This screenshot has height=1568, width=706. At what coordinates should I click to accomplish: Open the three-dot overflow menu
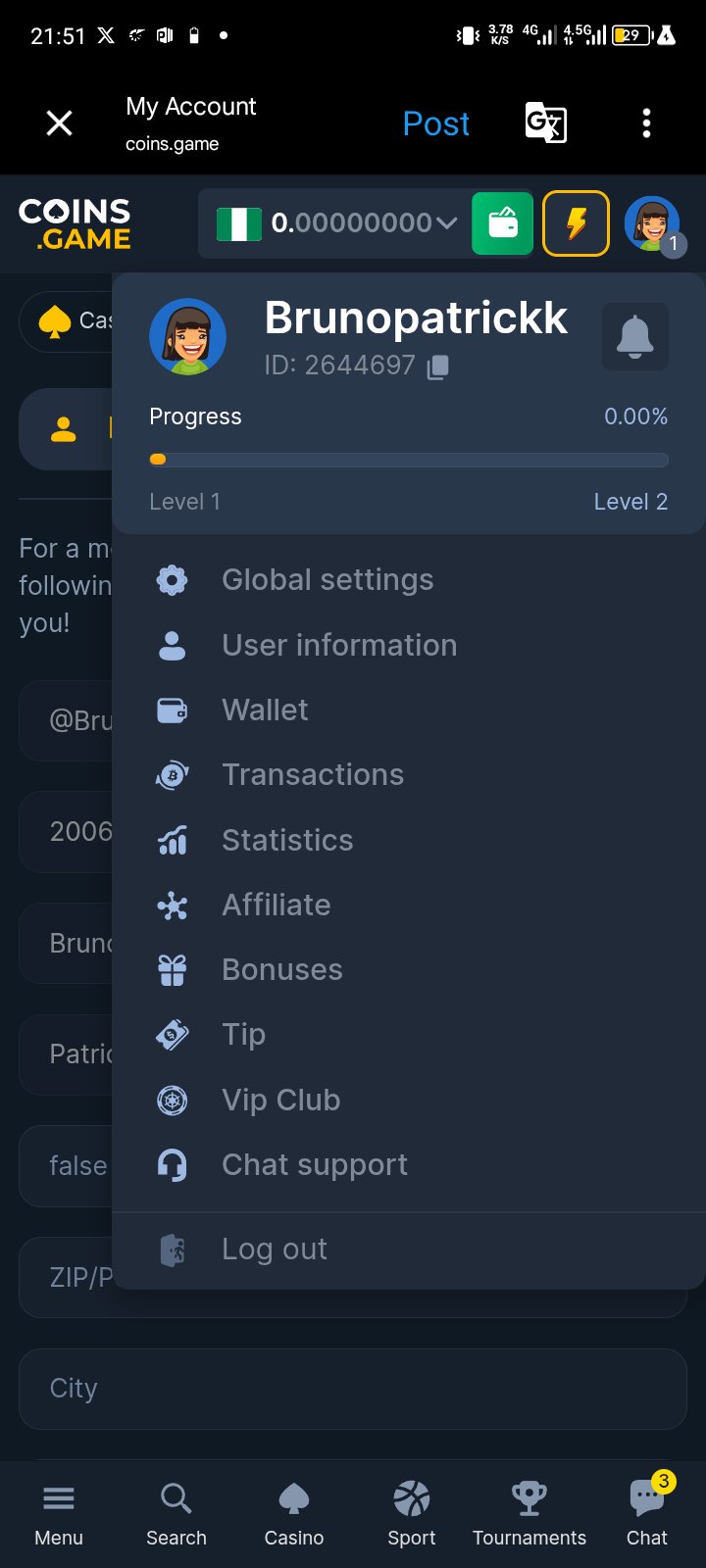tap(646, 123)
